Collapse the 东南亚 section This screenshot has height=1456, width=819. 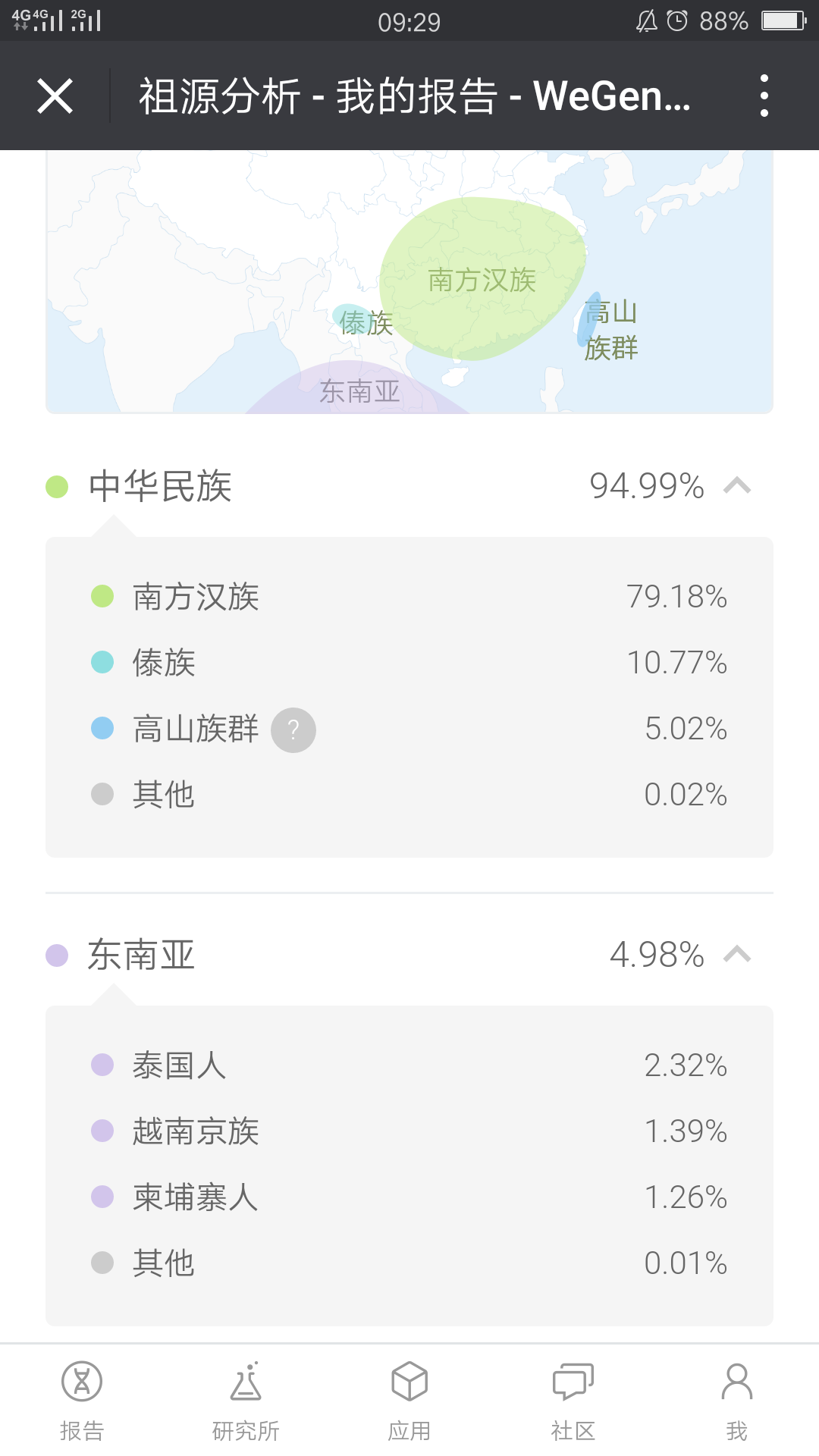pos(737,954)
